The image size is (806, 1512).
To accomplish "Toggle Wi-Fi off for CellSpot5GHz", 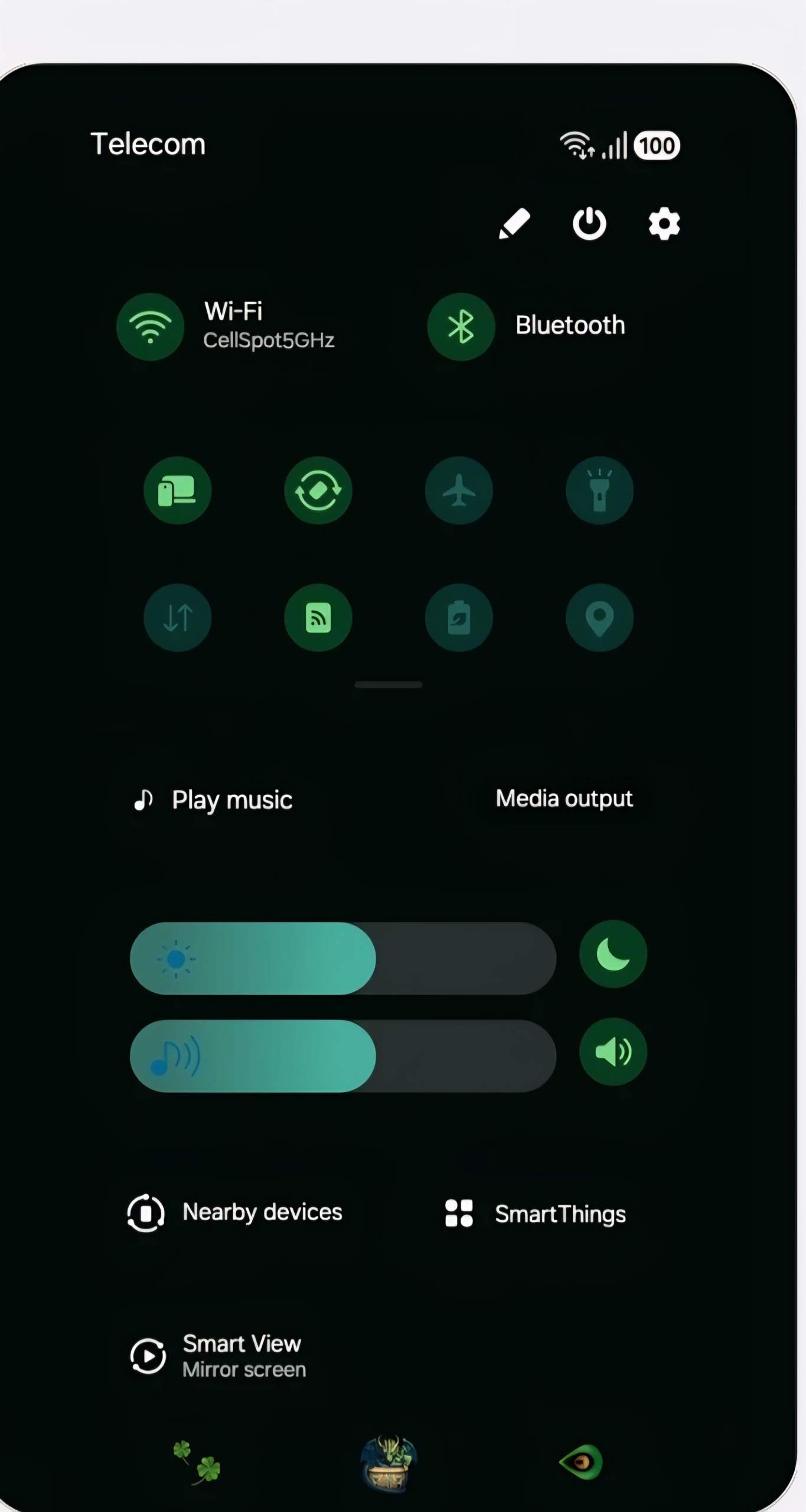I will (x=151, y=327).
